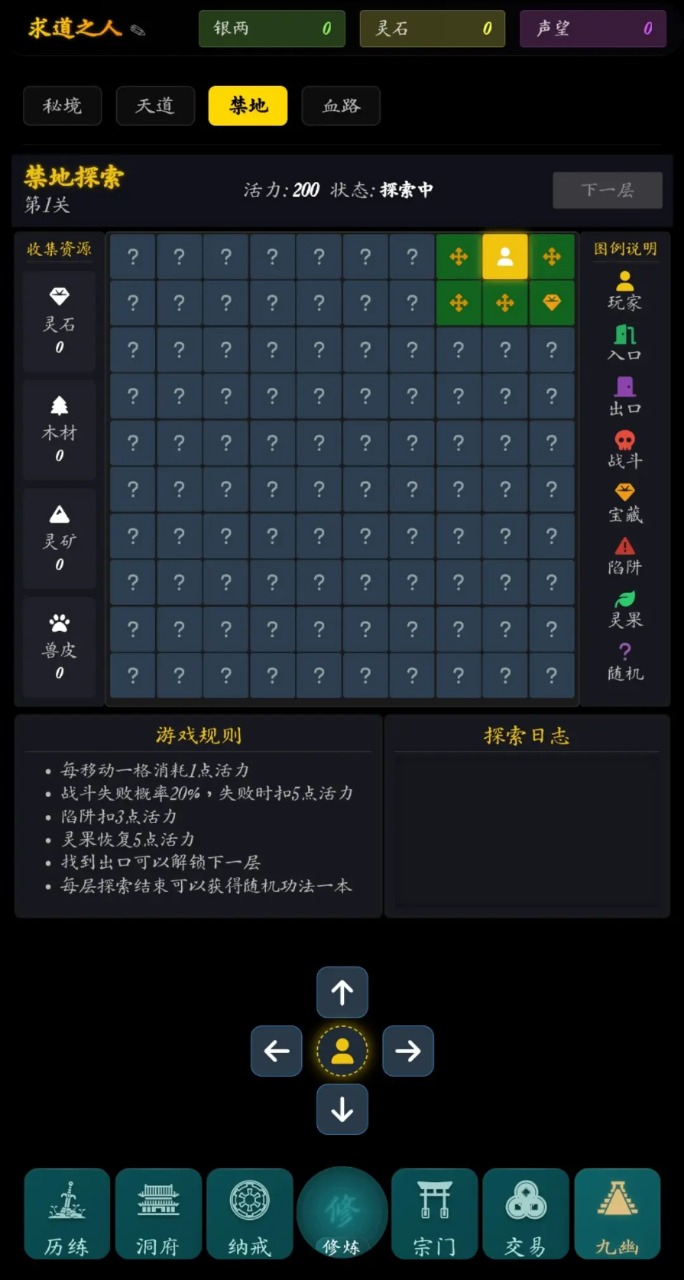
Task: Move left with the left arrow
Action: (x=276, y=1051)
